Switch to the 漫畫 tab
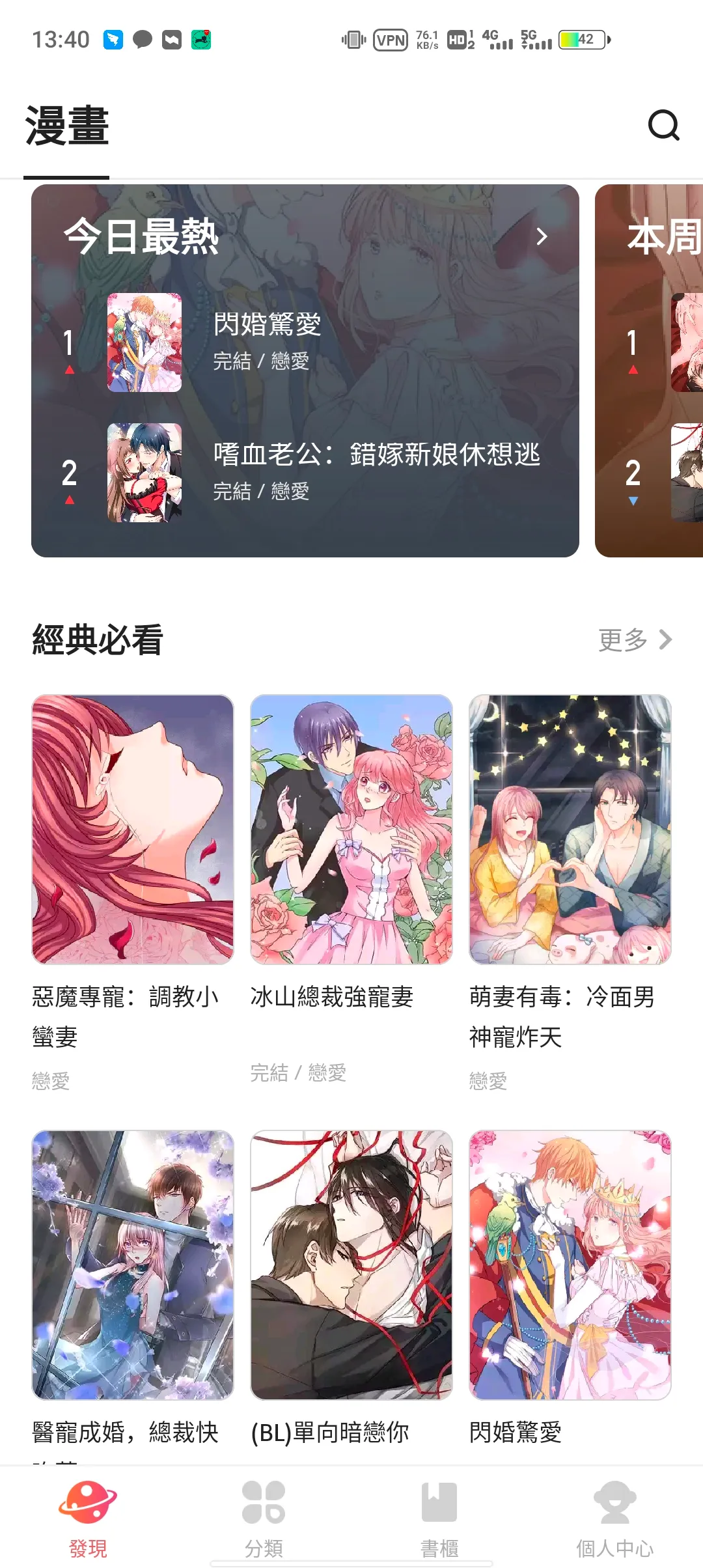The width and height of the screenshot is (703, 1568). 67,128
